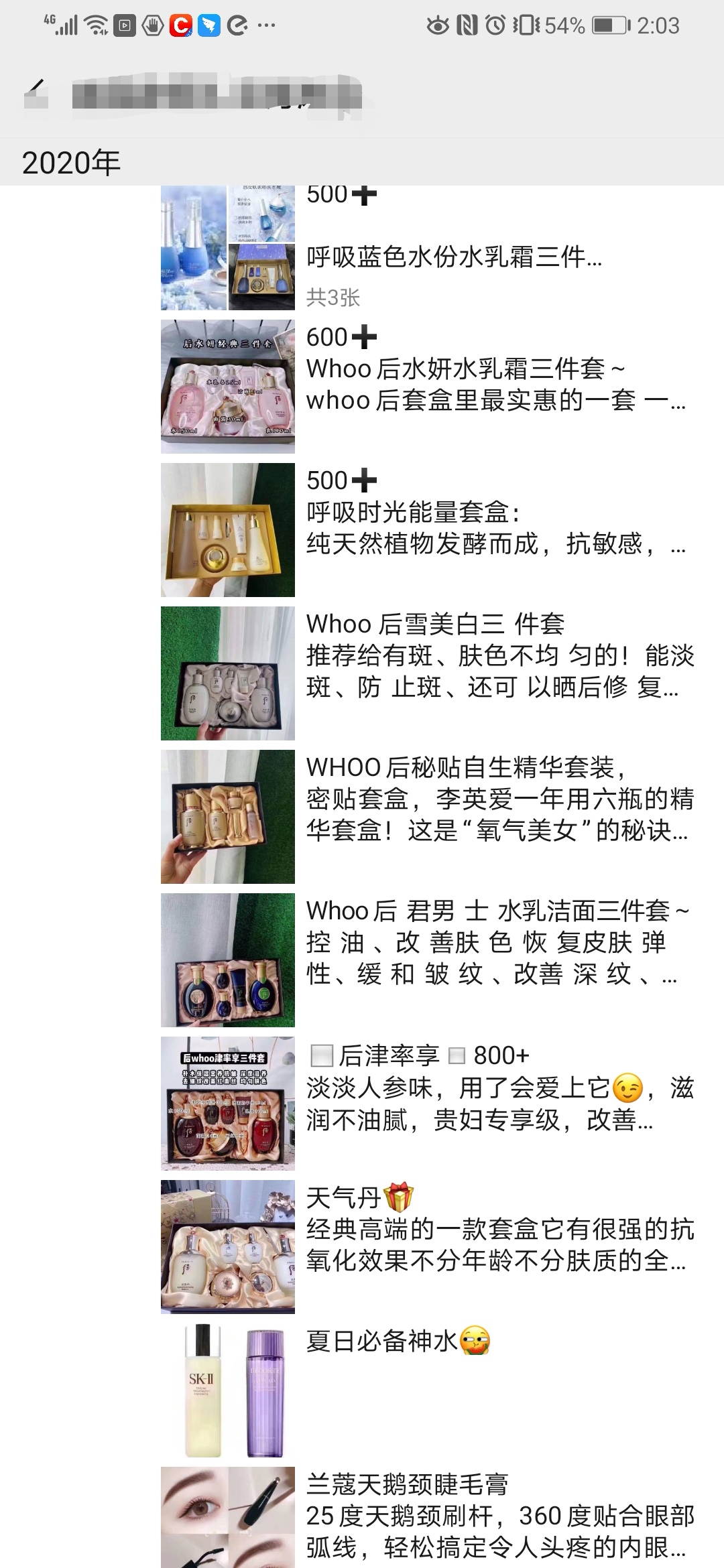This screenshot has width=724, height=1568.
Task: Tap the 'e' browser notification icon
Action: (x=237, y=25)
